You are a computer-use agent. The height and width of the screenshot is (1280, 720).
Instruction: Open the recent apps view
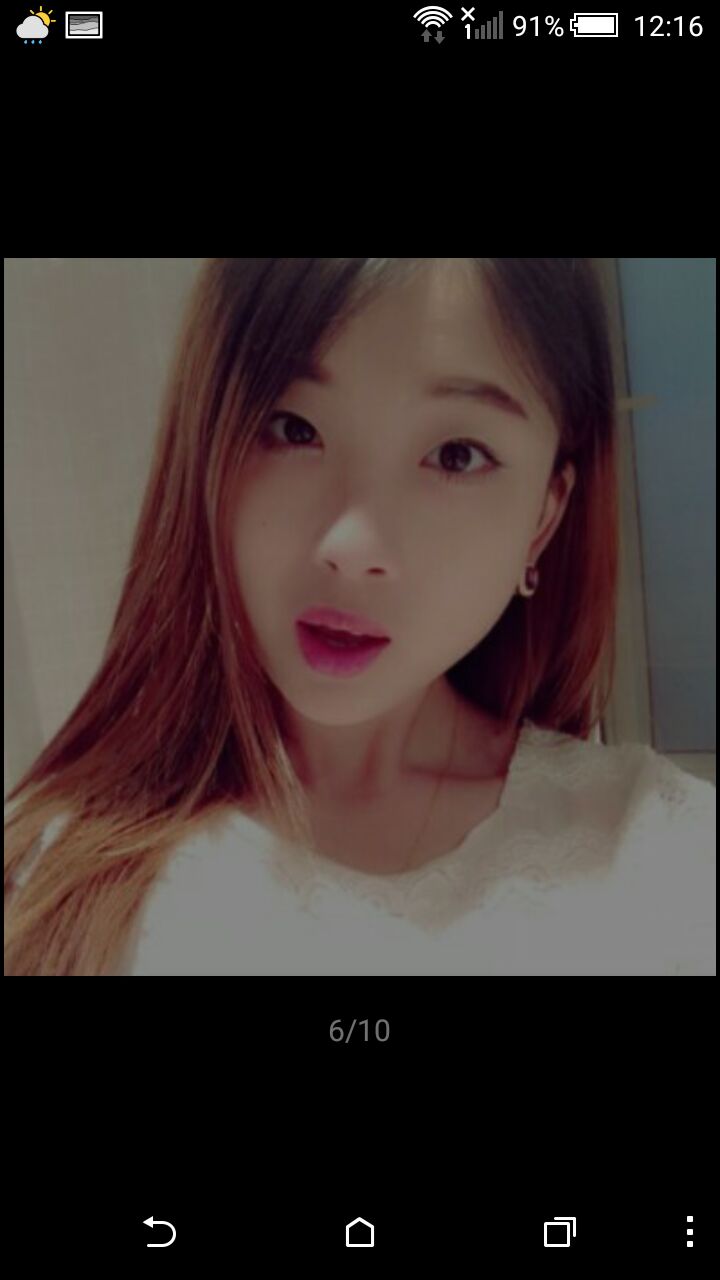(559, 1232)
